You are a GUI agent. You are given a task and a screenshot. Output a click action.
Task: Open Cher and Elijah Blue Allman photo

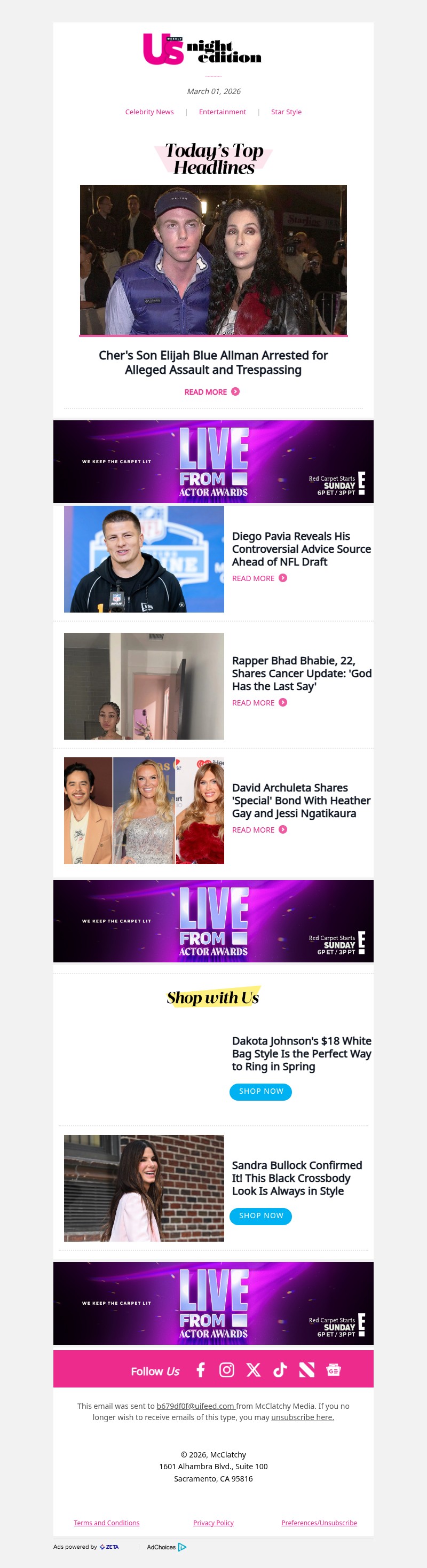coord(213,260)
